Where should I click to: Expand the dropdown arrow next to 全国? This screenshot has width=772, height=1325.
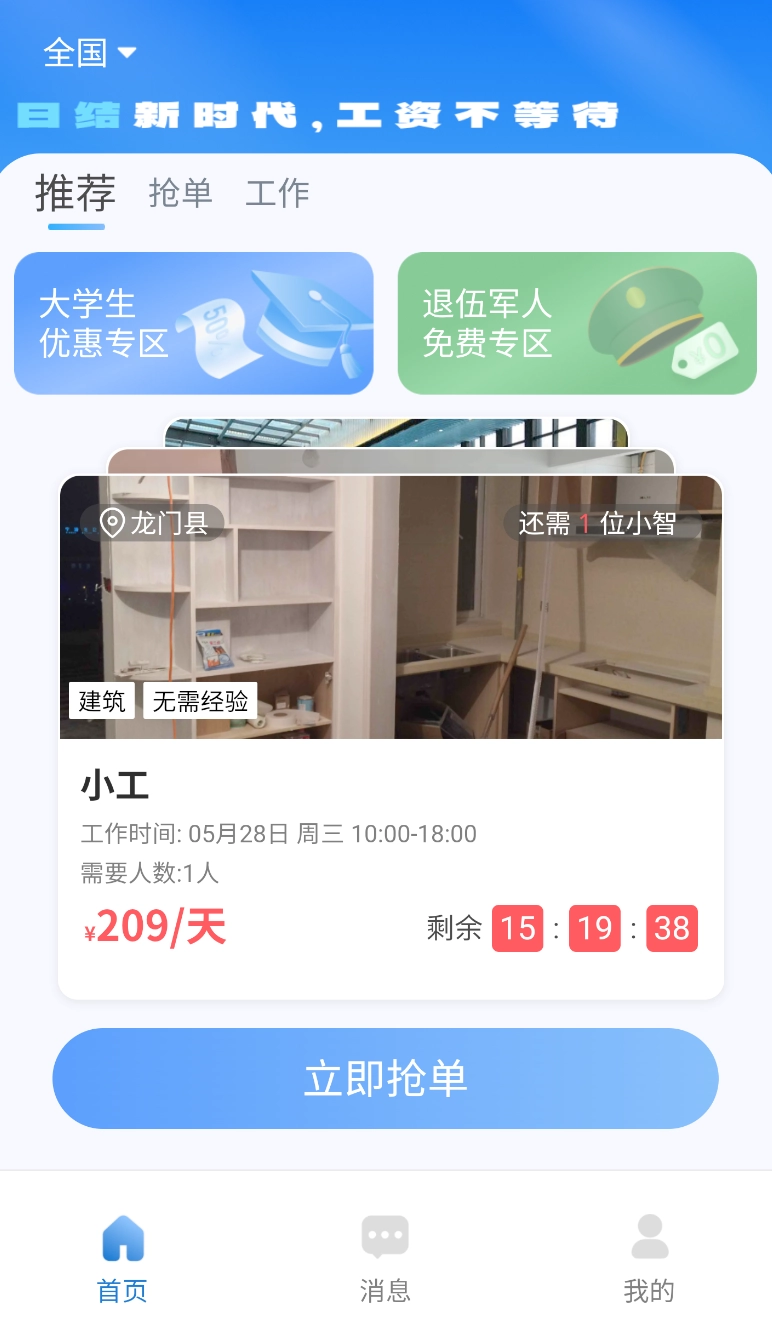coord(128,53)
